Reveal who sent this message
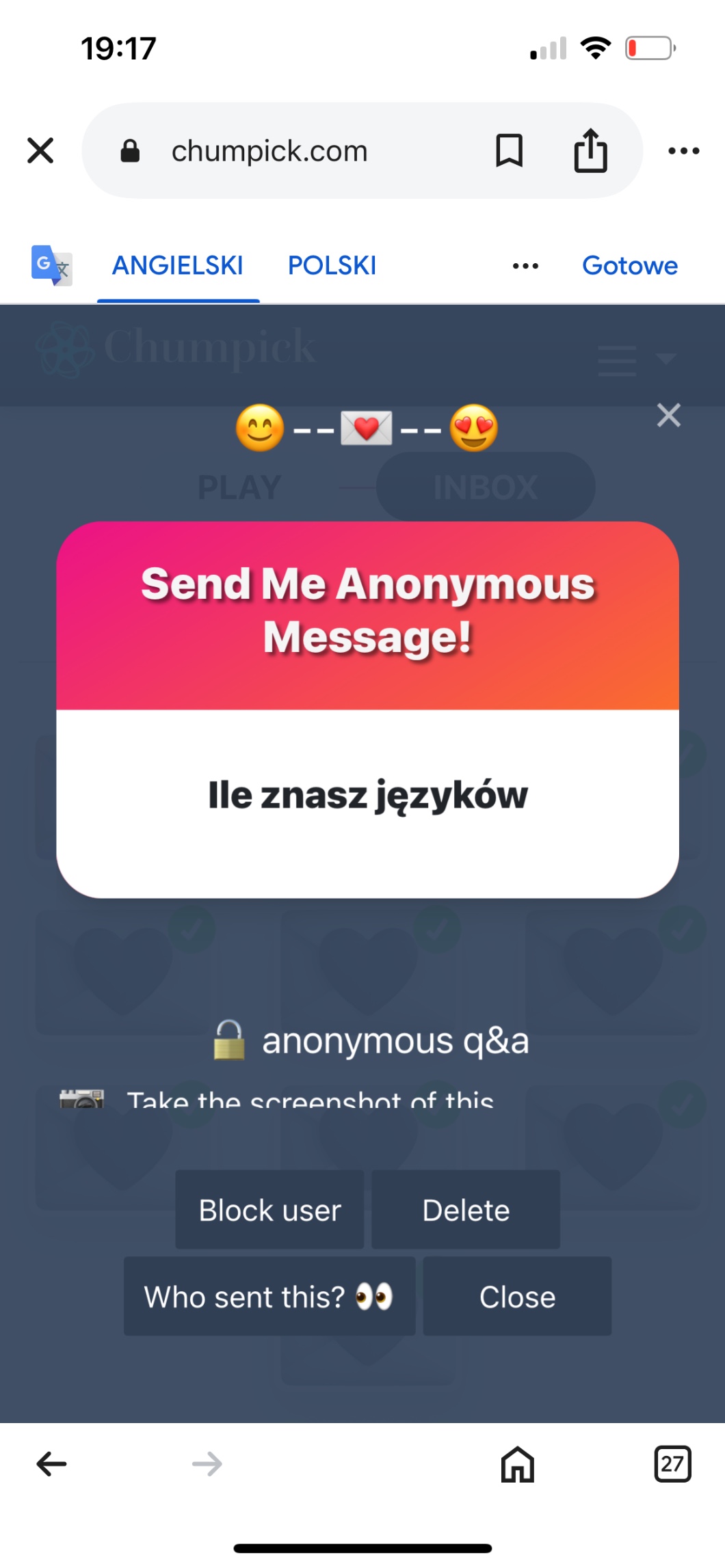Image resolution: width=725 pixels, height=1568 pixels. point(269,1297)
